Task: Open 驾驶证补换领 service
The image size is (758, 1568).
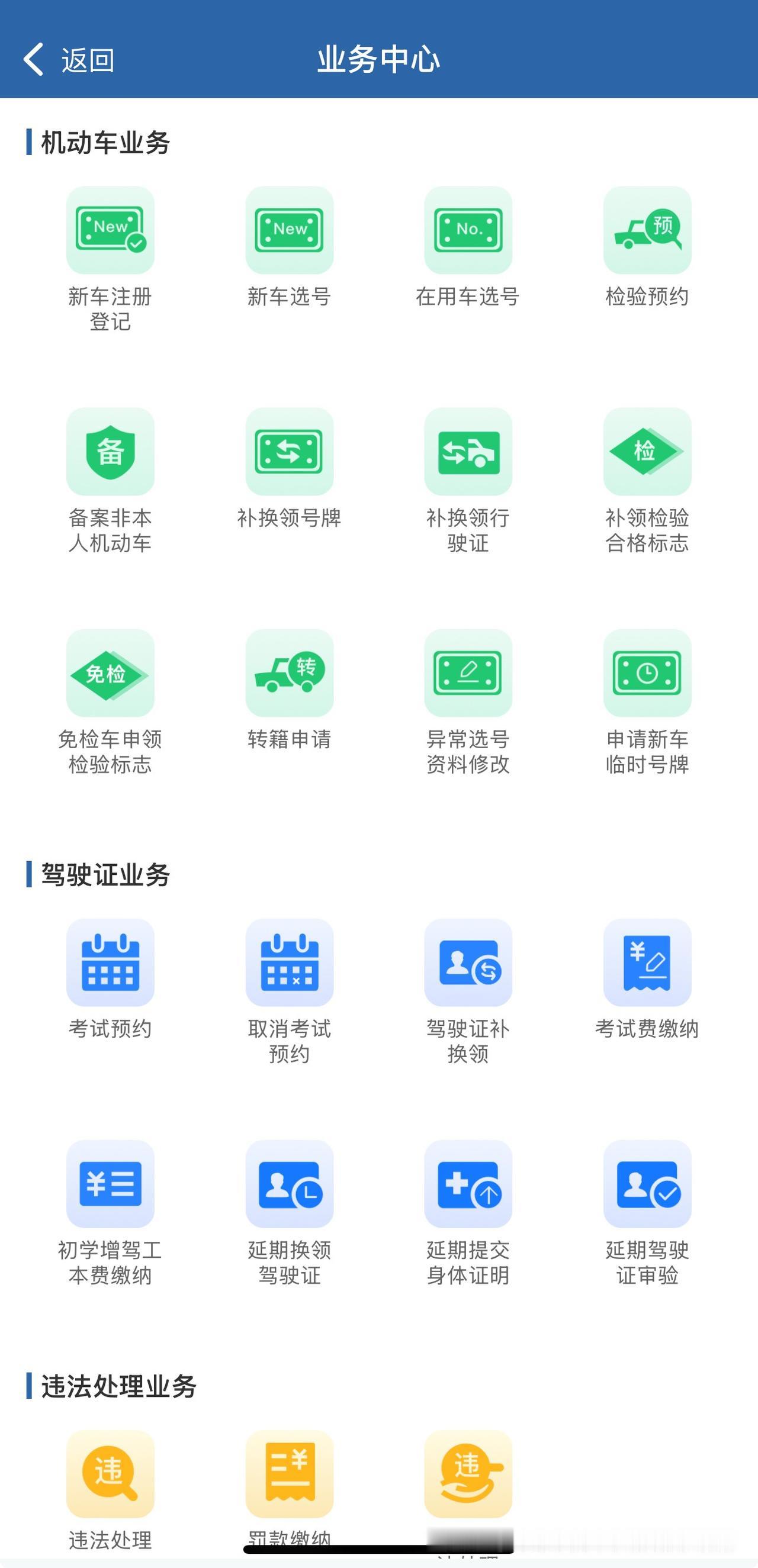Action: 468,963
